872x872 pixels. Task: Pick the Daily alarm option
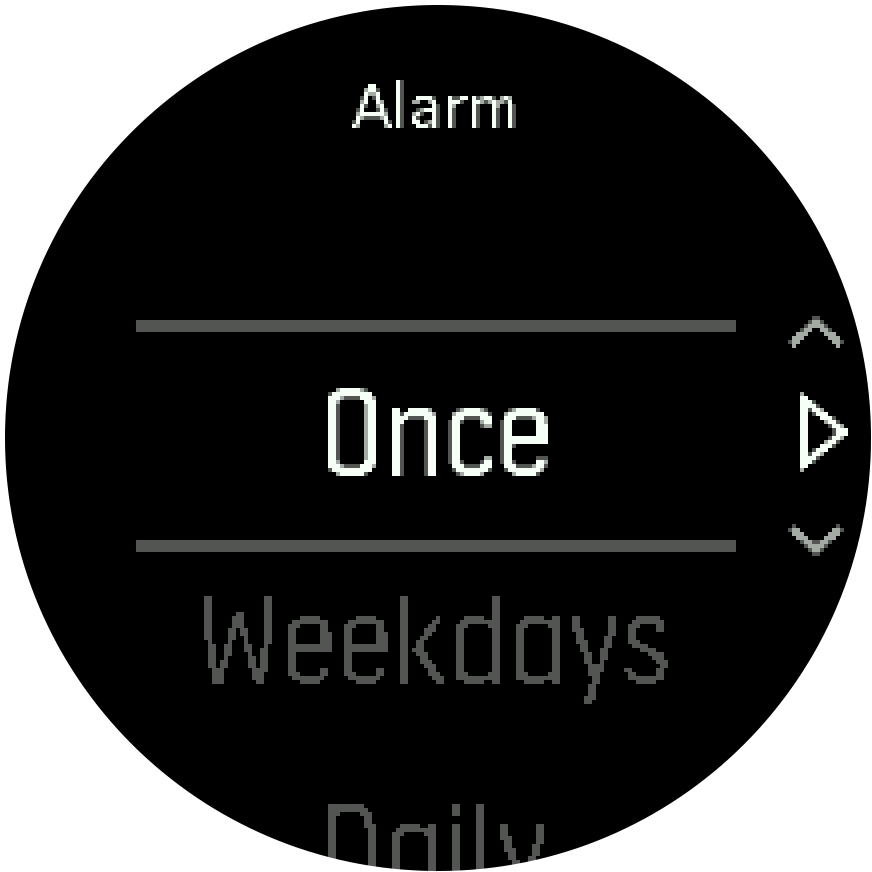435,833
